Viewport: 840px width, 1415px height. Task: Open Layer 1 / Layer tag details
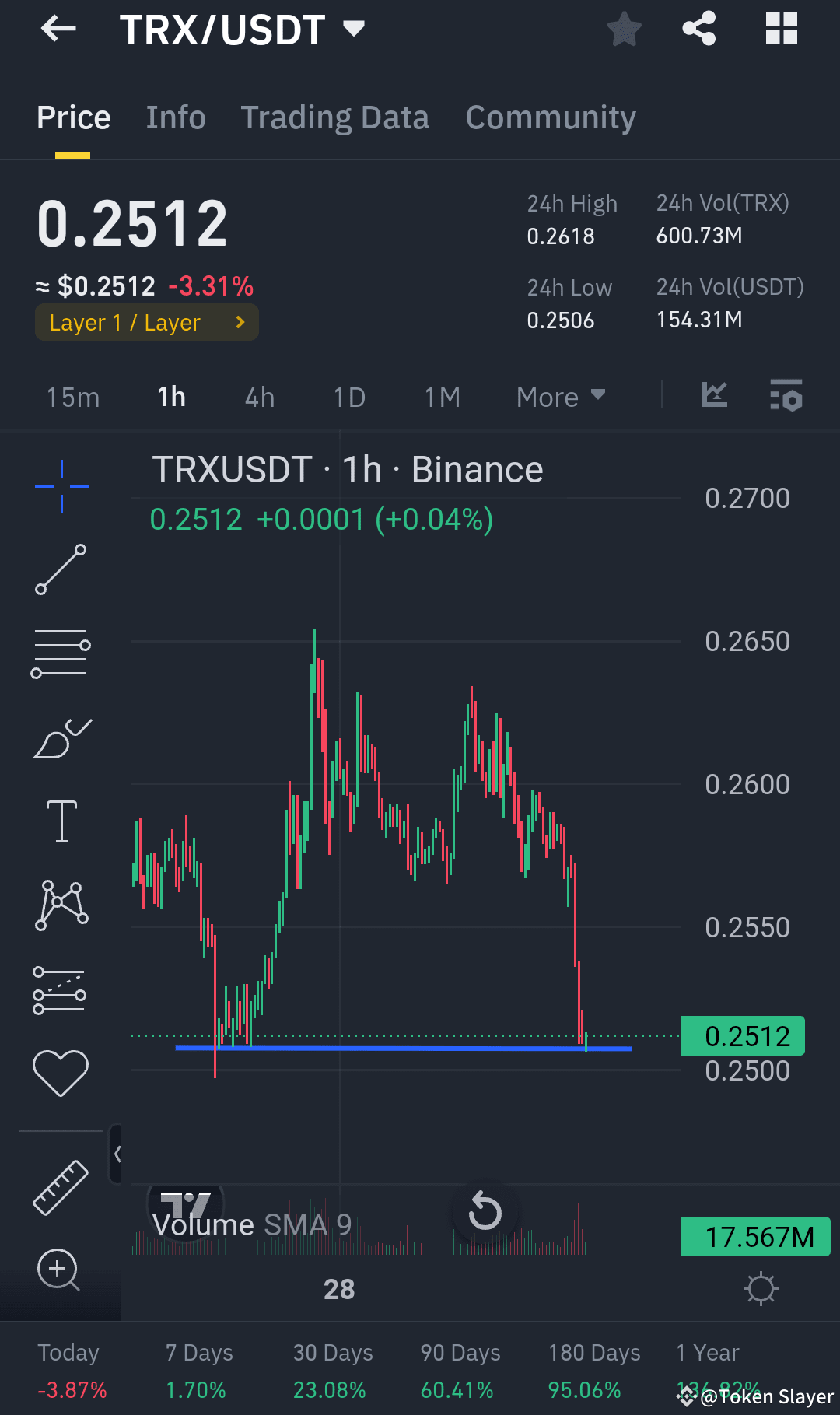tap(146, 322)
